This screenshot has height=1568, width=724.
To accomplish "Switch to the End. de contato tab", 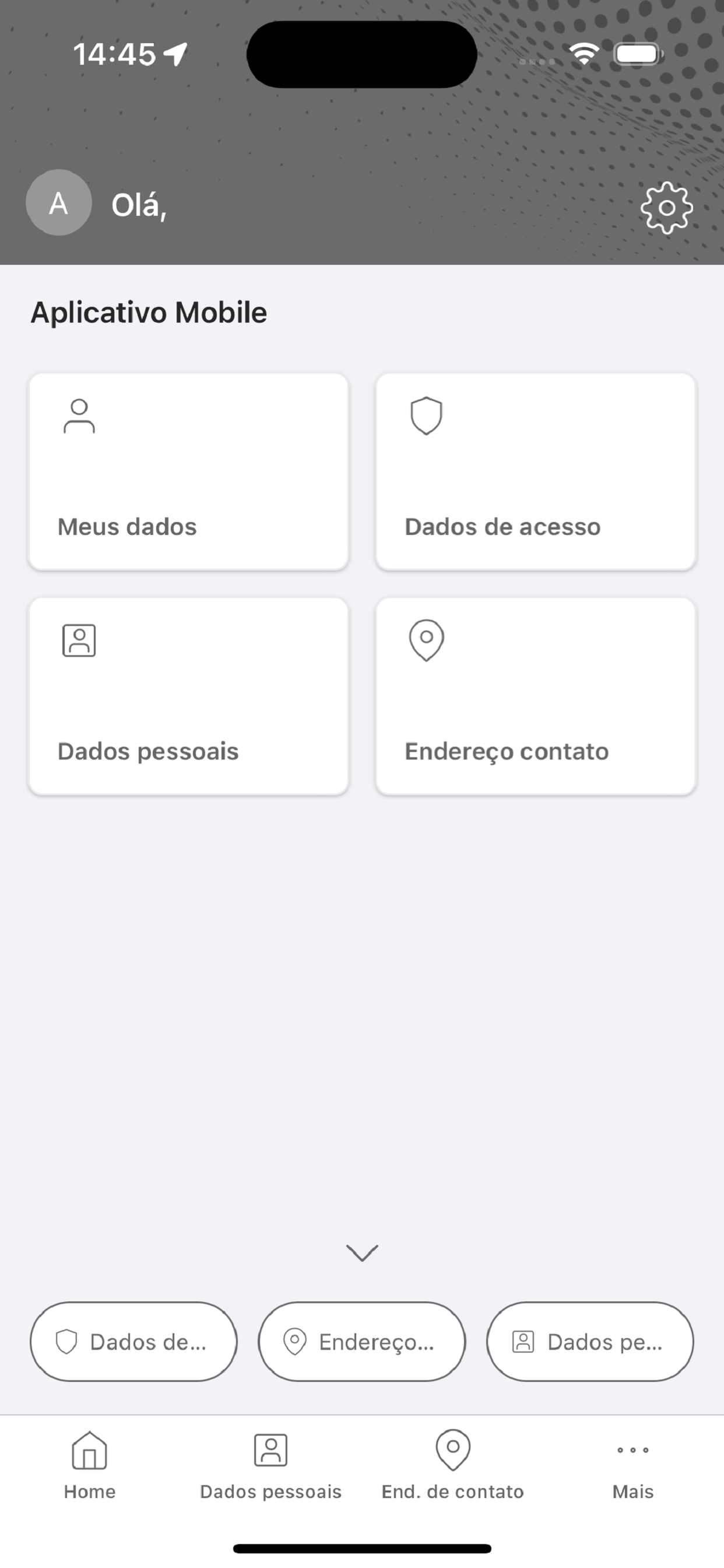I will tap(453, 1467).
